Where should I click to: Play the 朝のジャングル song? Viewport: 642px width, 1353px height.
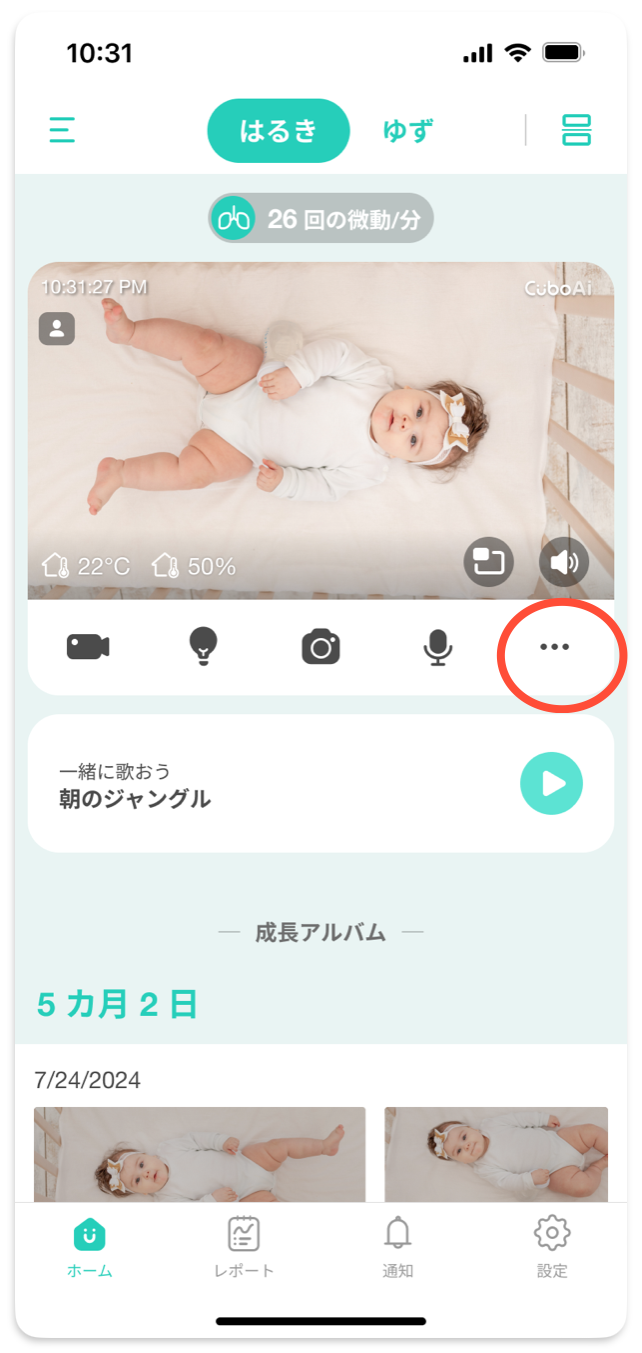point(551,784)
